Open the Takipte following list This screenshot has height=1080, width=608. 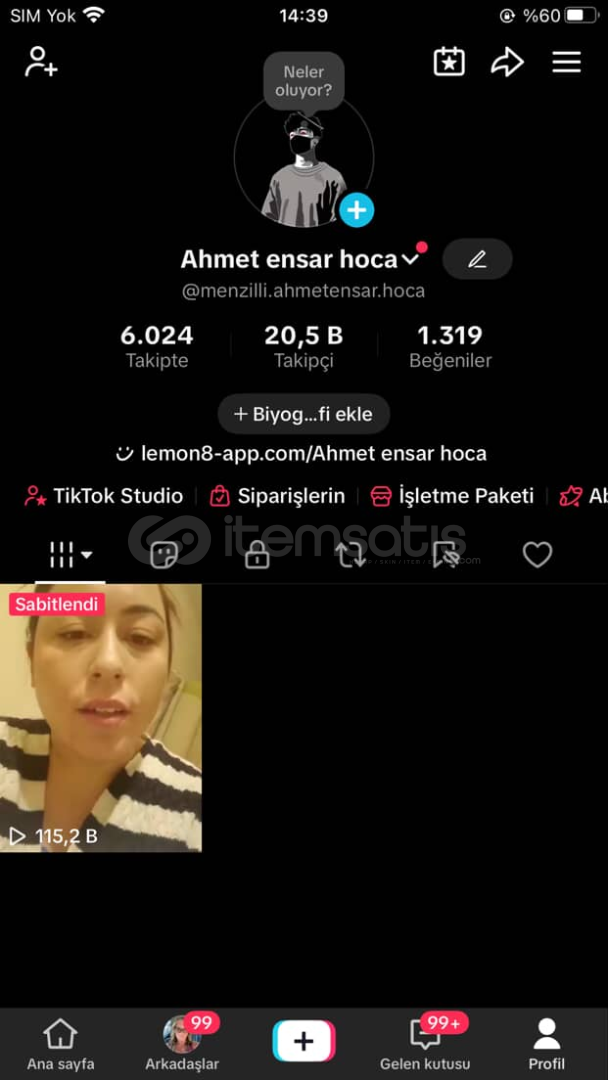pyautogui.click(x=157, y=346)
